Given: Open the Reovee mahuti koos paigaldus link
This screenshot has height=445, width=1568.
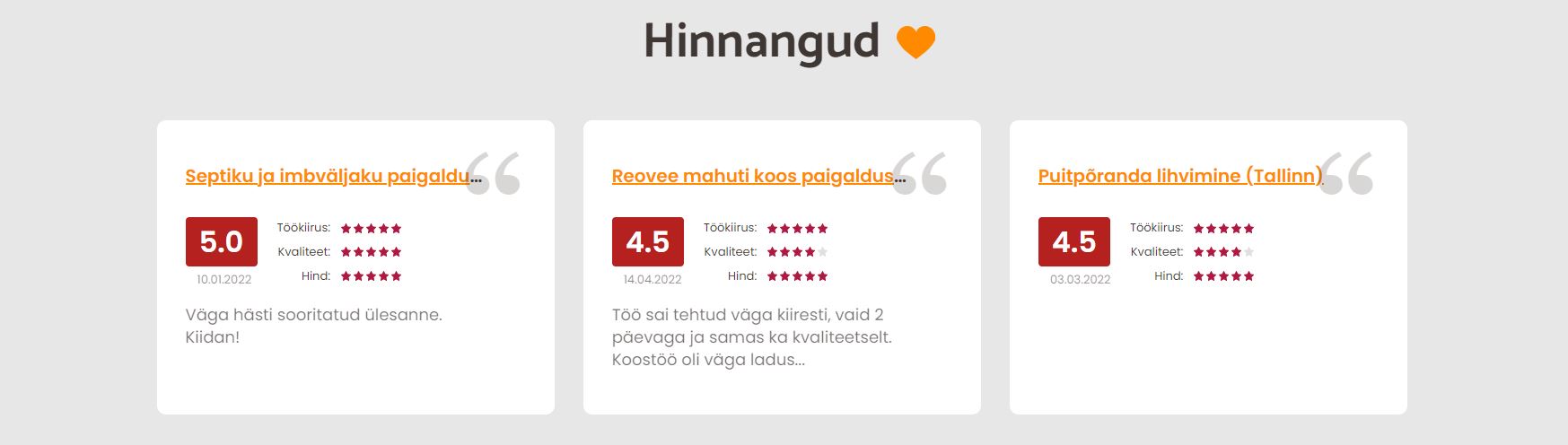Looking at the screenshot, I should coord(754,176).
